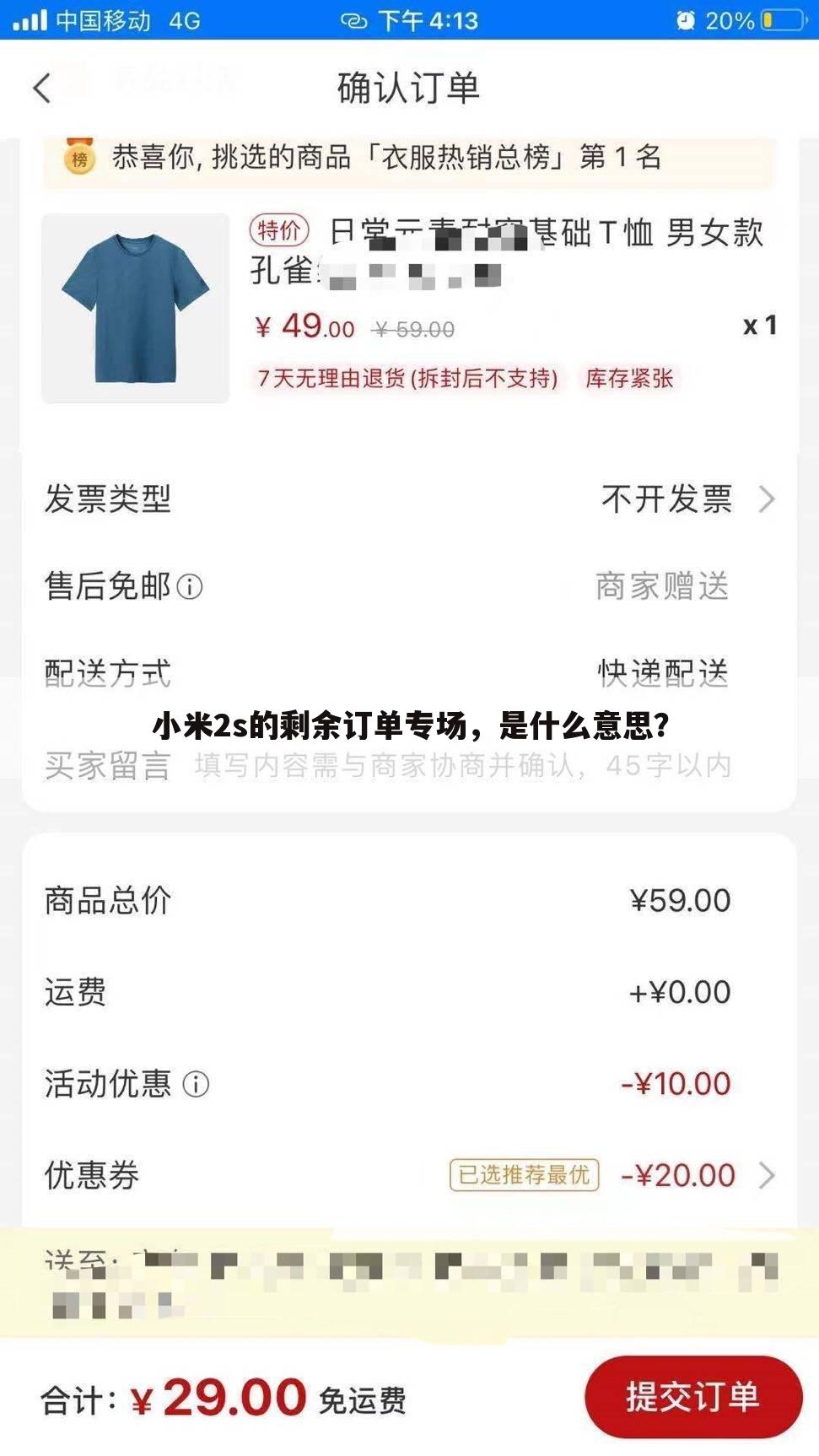Click the link icon near the clock
The height and width of the screenshot is (1456, 819).
[355, 19]
